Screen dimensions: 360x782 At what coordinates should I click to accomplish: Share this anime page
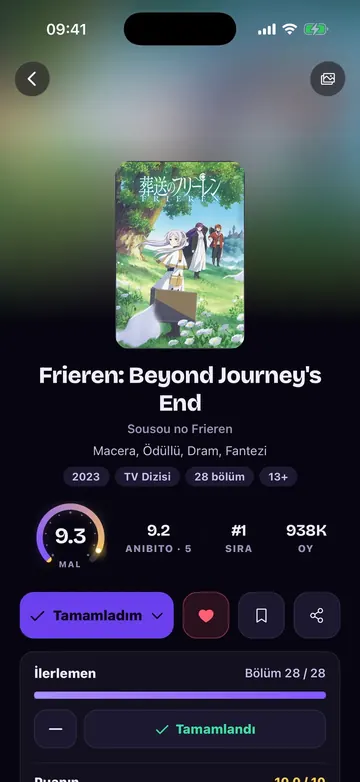pyautogui.click(x=317, y=615)
